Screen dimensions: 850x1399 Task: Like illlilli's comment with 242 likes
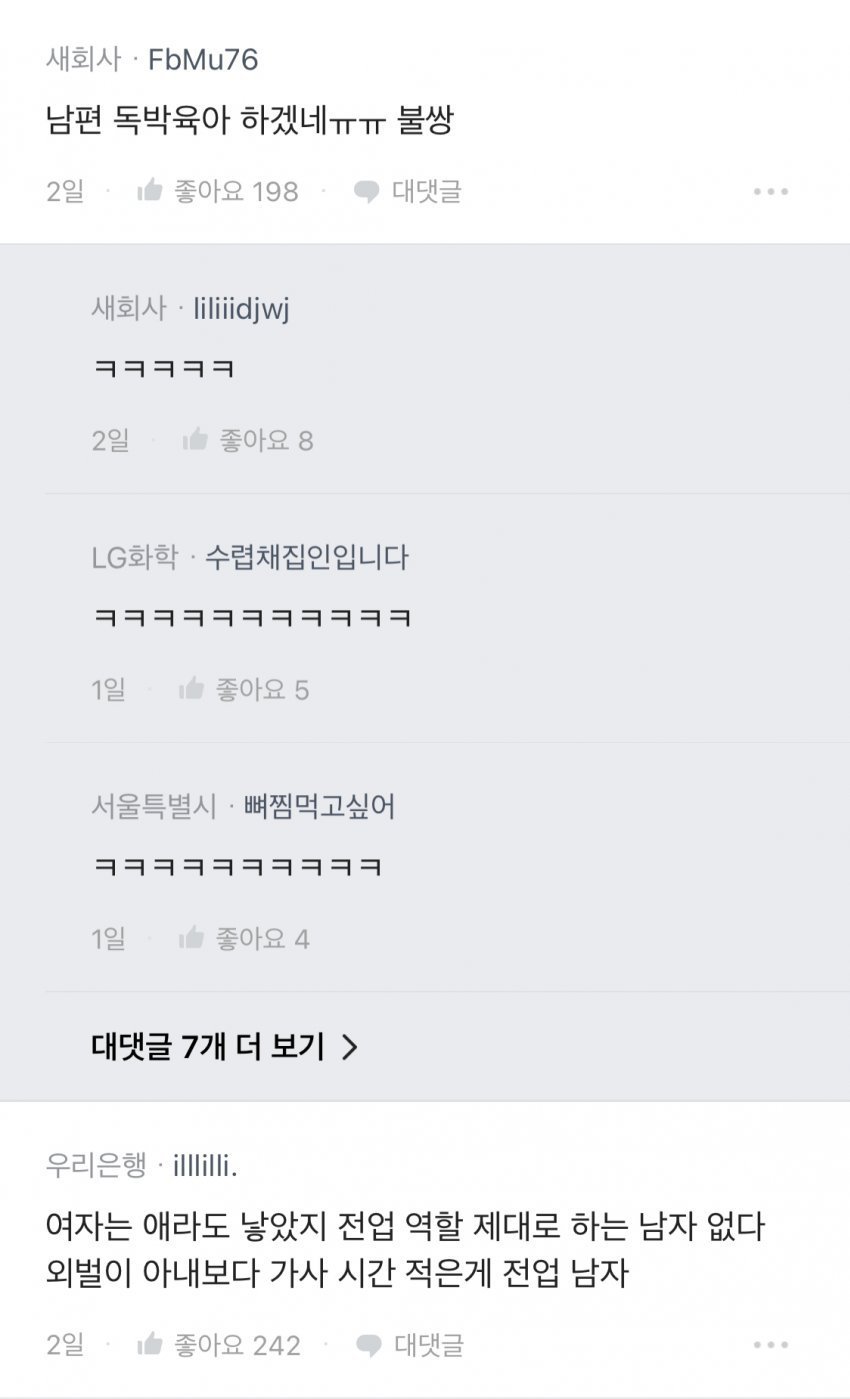(218, 1345)
